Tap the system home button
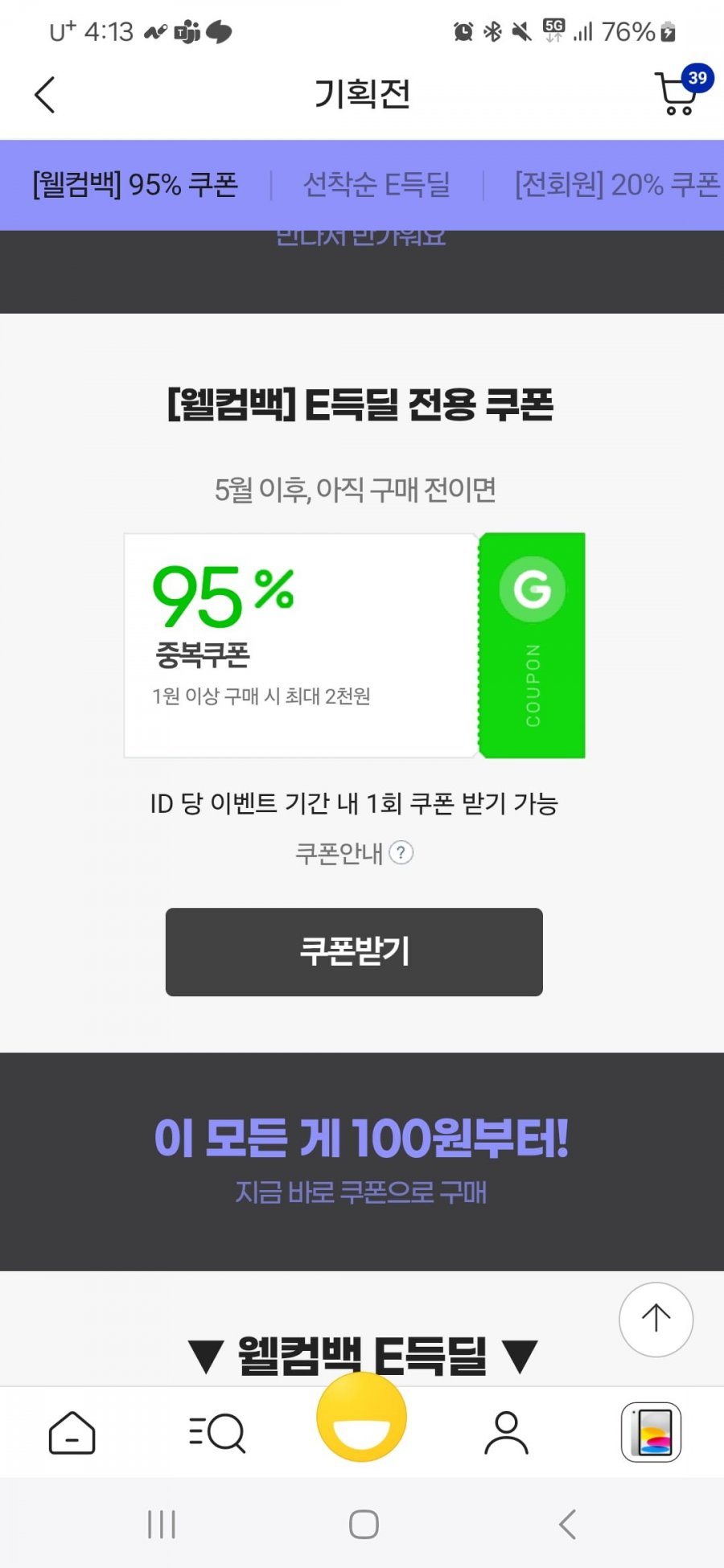724x1568 pixels. 364,1524
